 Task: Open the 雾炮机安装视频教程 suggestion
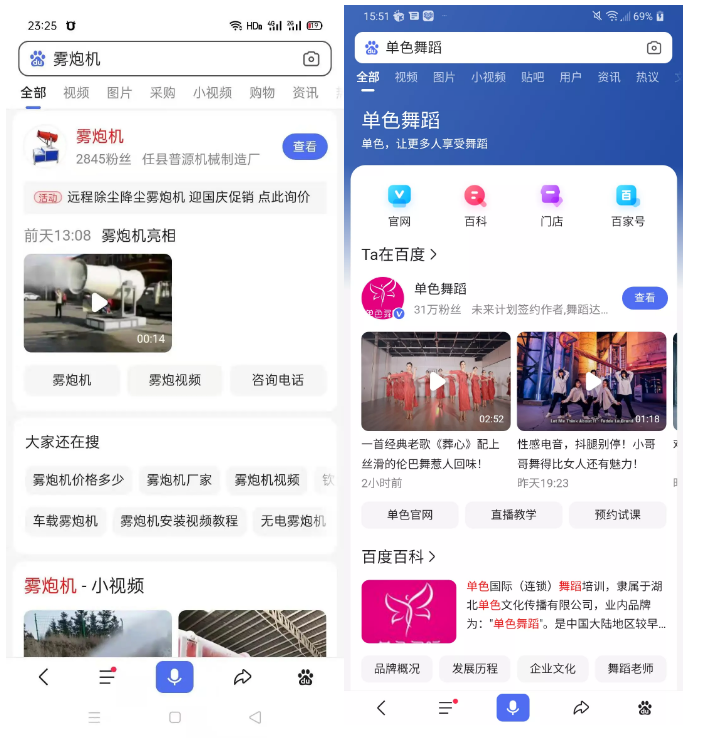[179, 521]
